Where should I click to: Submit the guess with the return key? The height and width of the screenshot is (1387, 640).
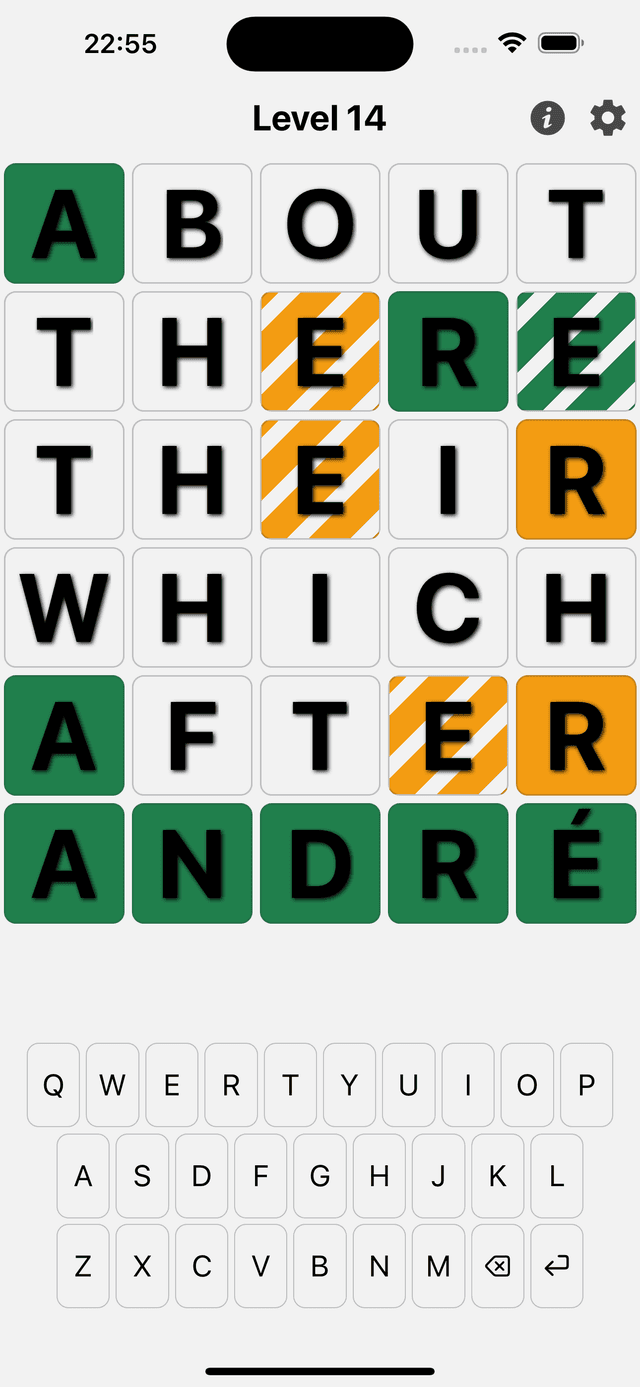[x=557, y=1266]
